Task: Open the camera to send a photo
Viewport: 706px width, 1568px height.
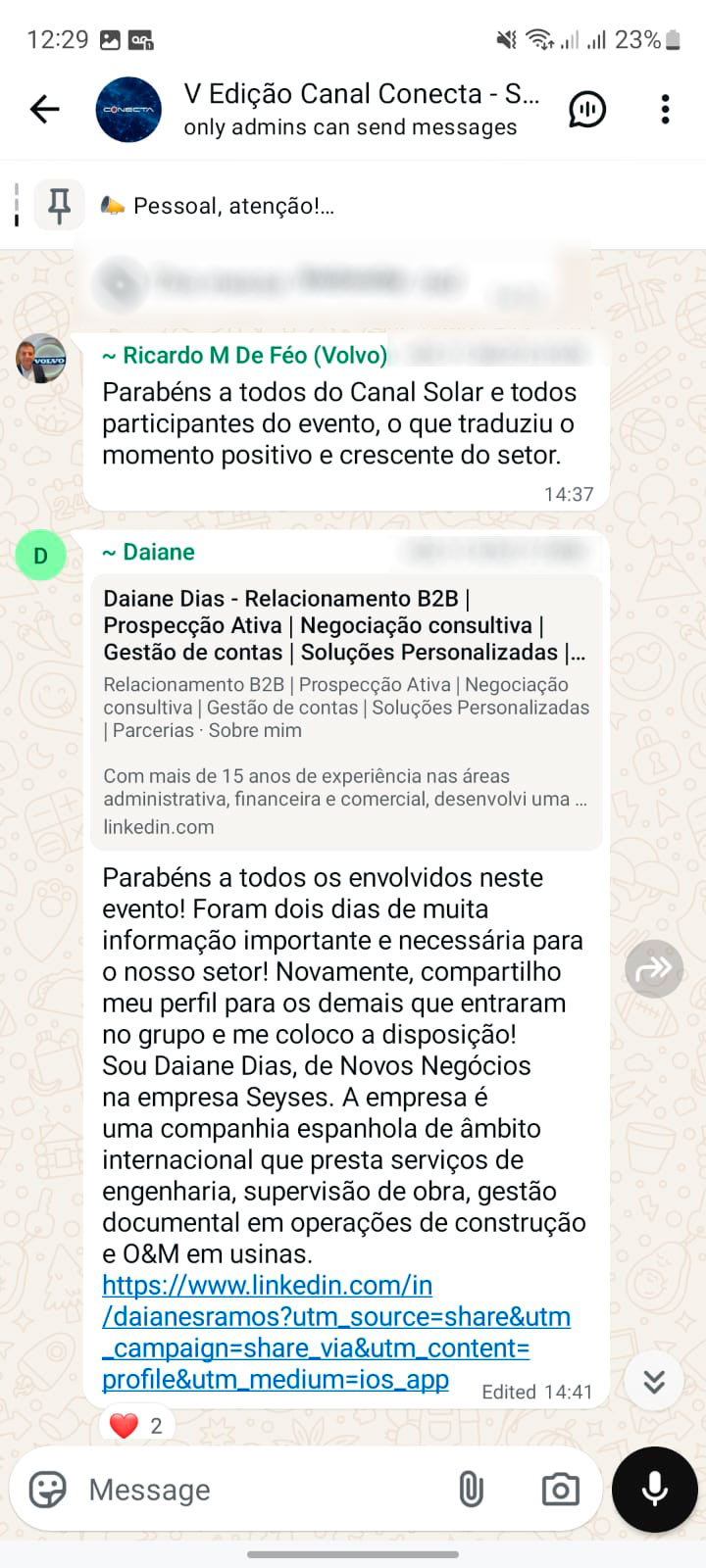Action: click(x=559, y=1489)
